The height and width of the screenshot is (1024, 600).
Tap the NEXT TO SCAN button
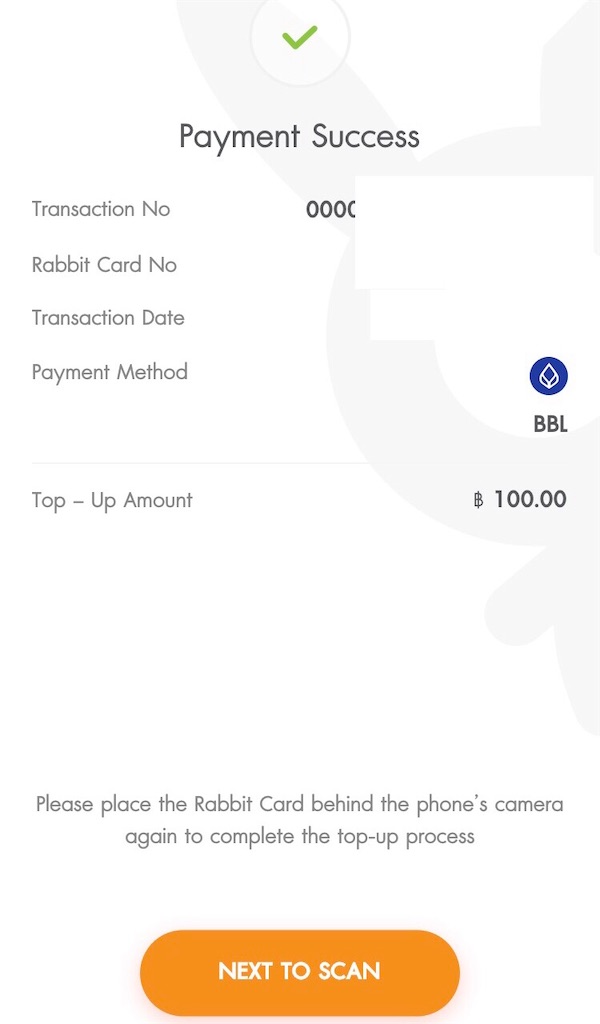299,971
